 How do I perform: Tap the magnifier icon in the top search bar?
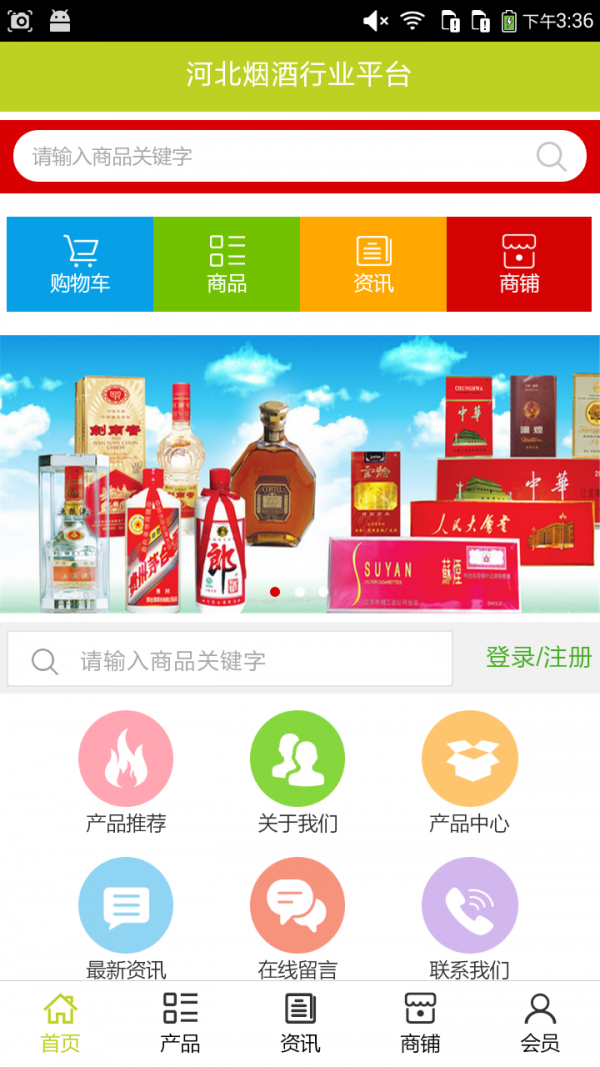click(551, 156)
